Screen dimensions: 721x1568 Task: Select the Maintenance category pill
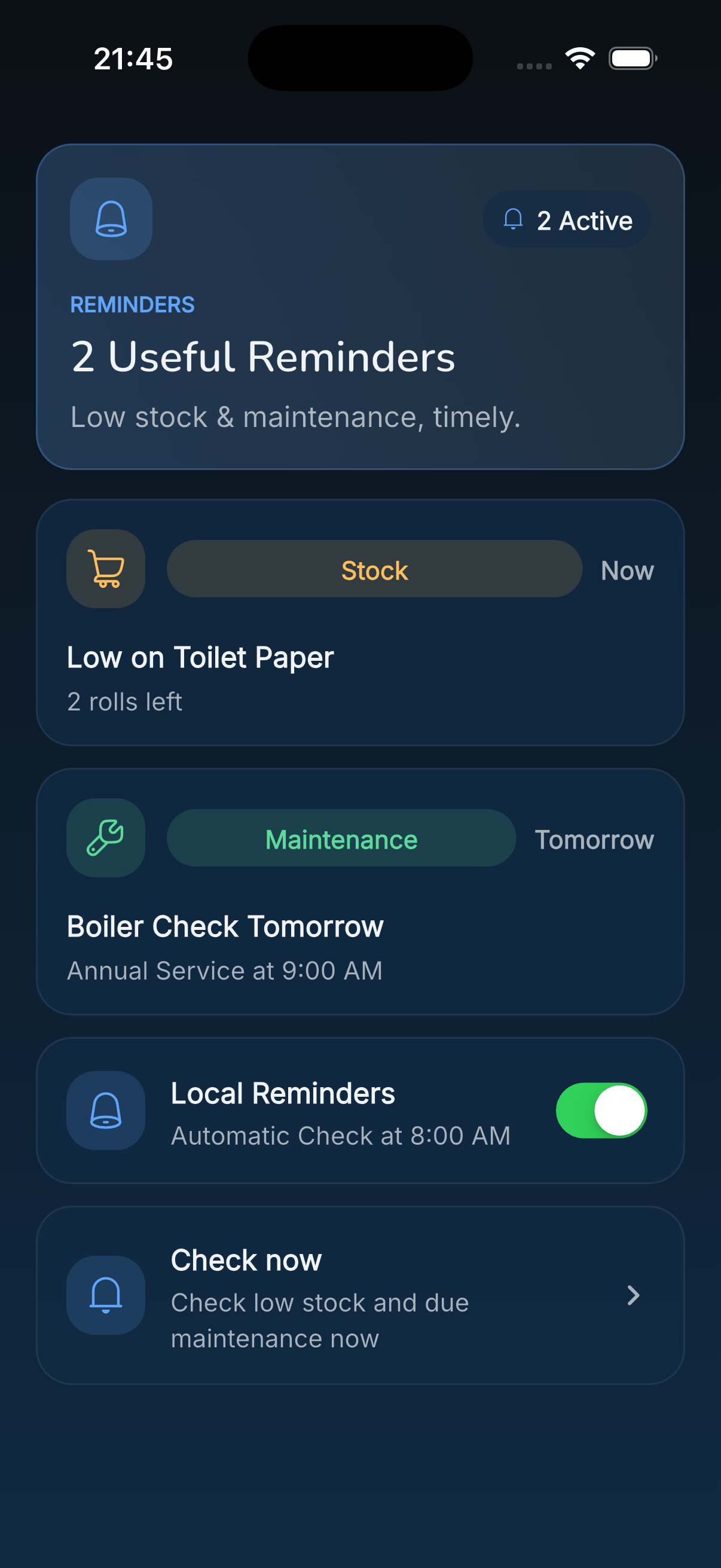click(341, 838)
